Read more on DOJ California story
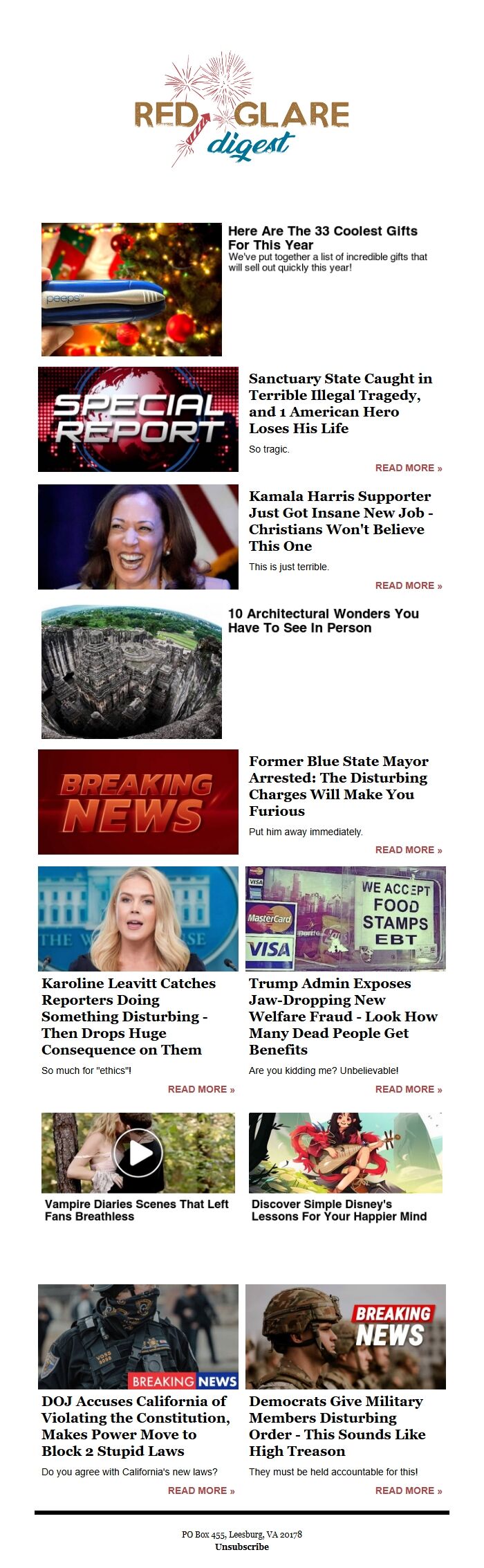Screen dimensions: 484x1568 point(201,1490)
